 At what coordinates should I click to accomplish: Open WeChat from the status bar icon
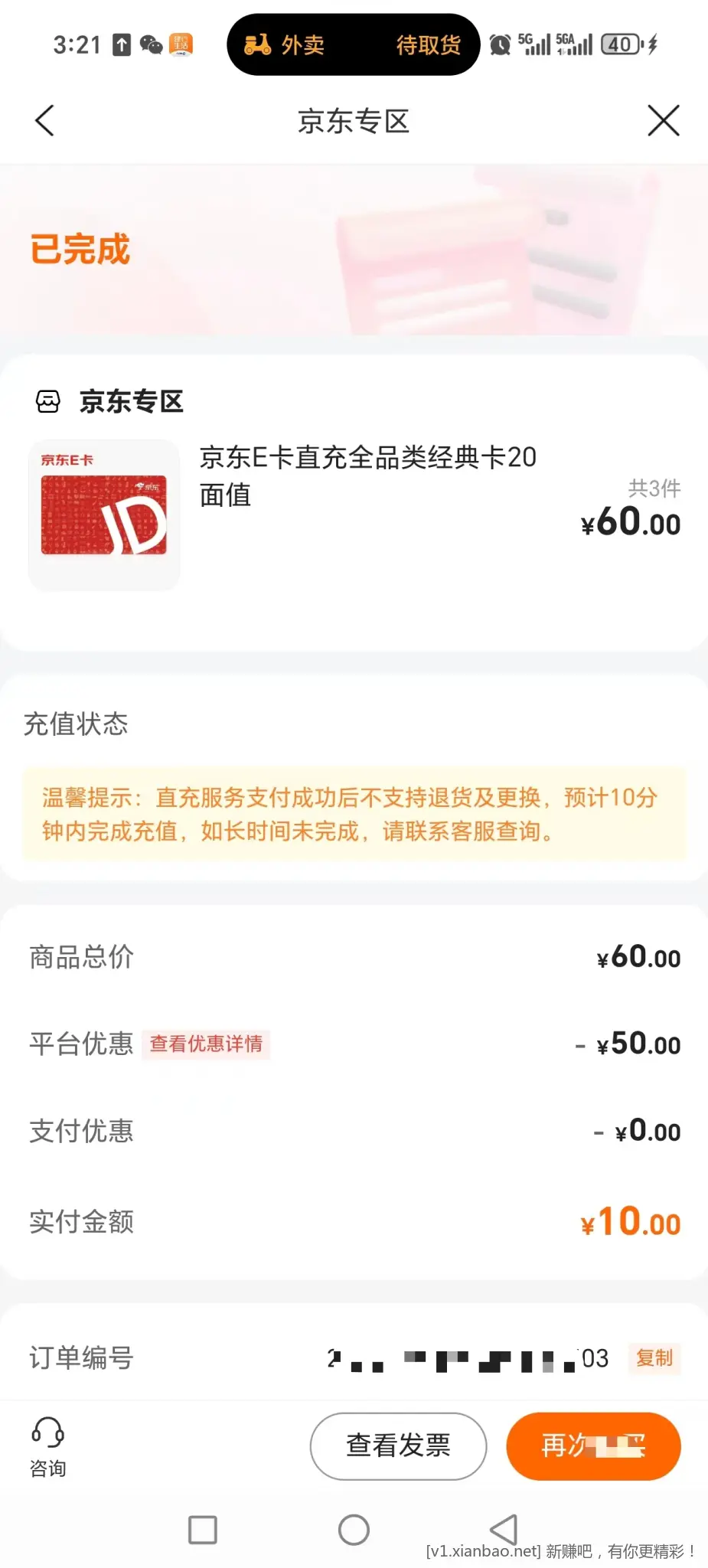tap(153, 44)
